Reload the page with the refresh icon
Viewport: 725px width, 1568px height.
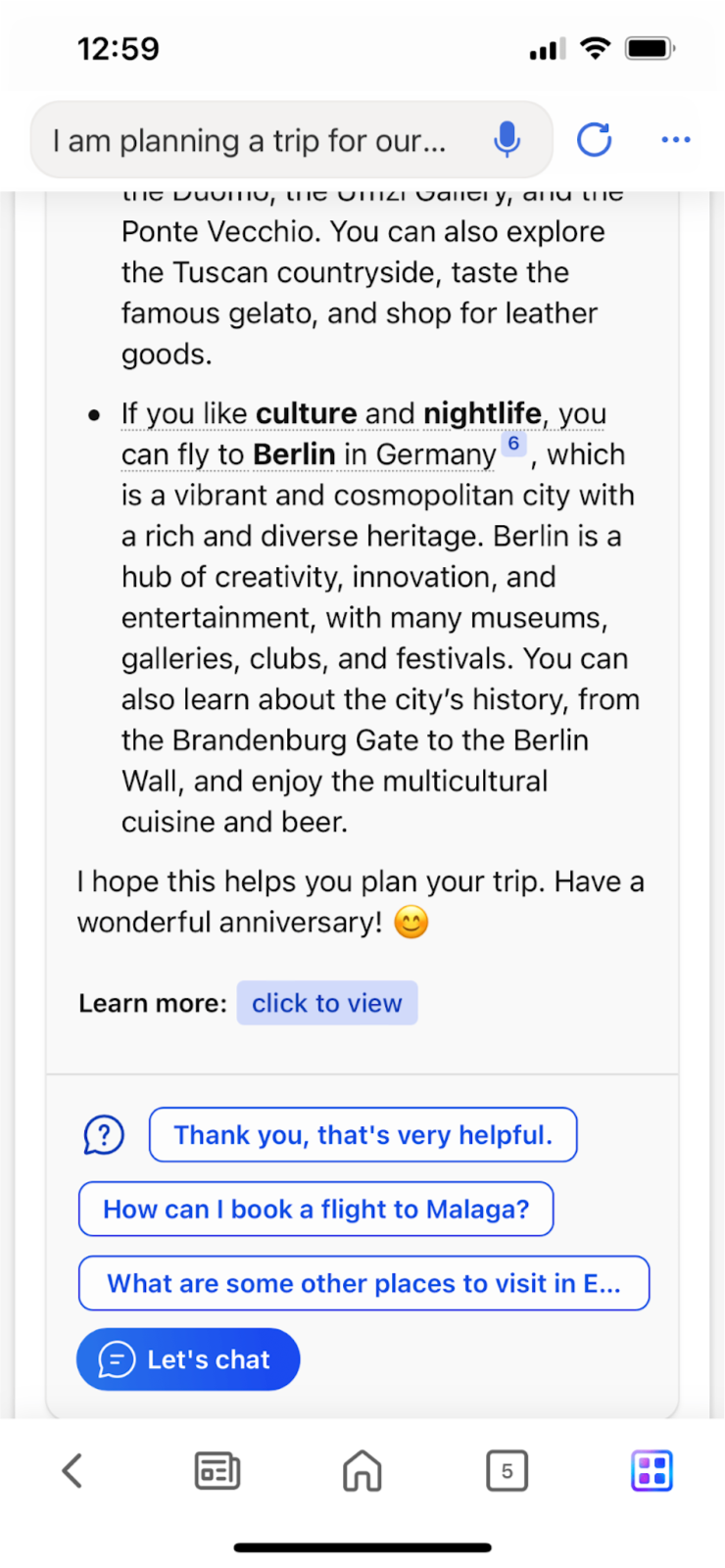click(x=595, y=140)
